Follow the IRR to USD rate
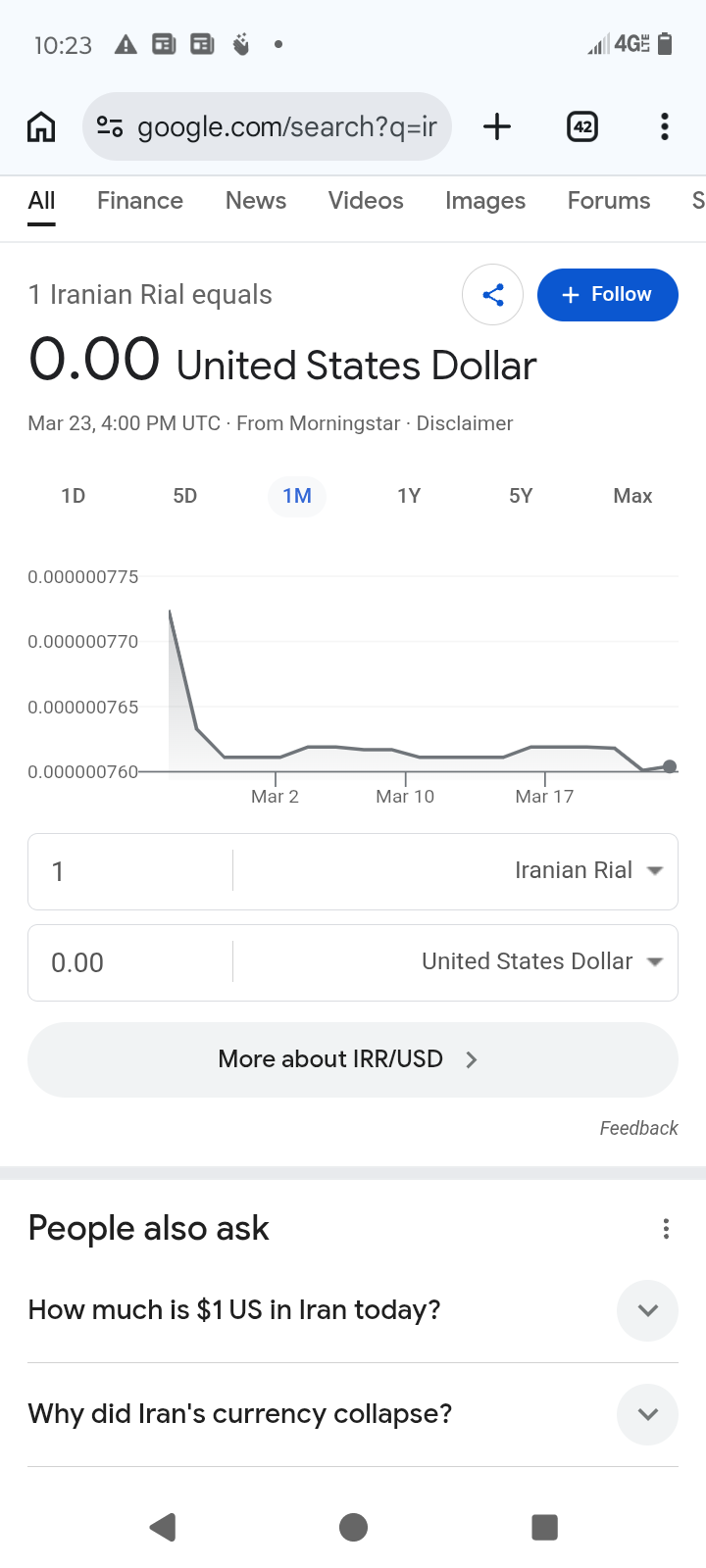This screenshot has height=1568, width=706. tap(607, 295)
